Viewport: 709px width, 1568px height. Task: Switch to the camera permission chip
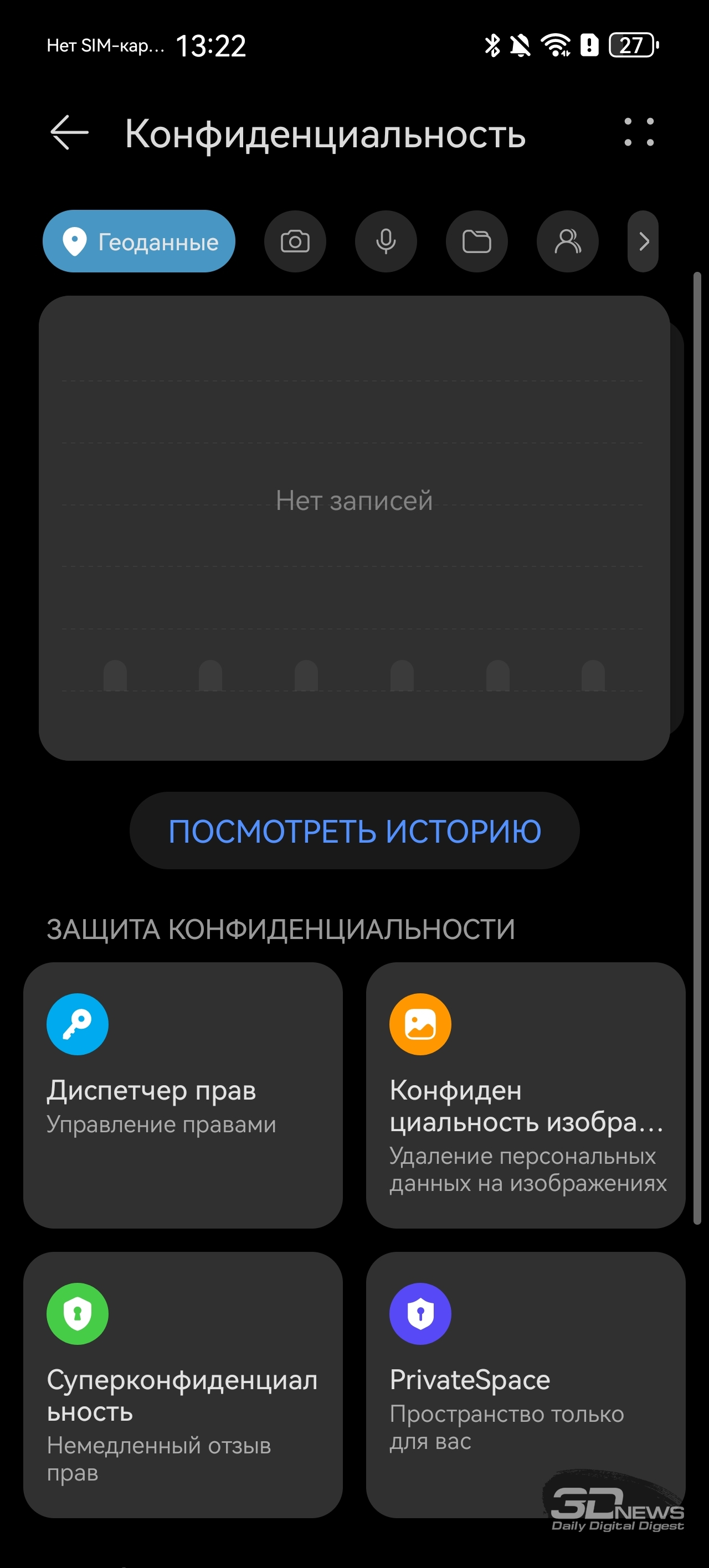tap(295, 241)
